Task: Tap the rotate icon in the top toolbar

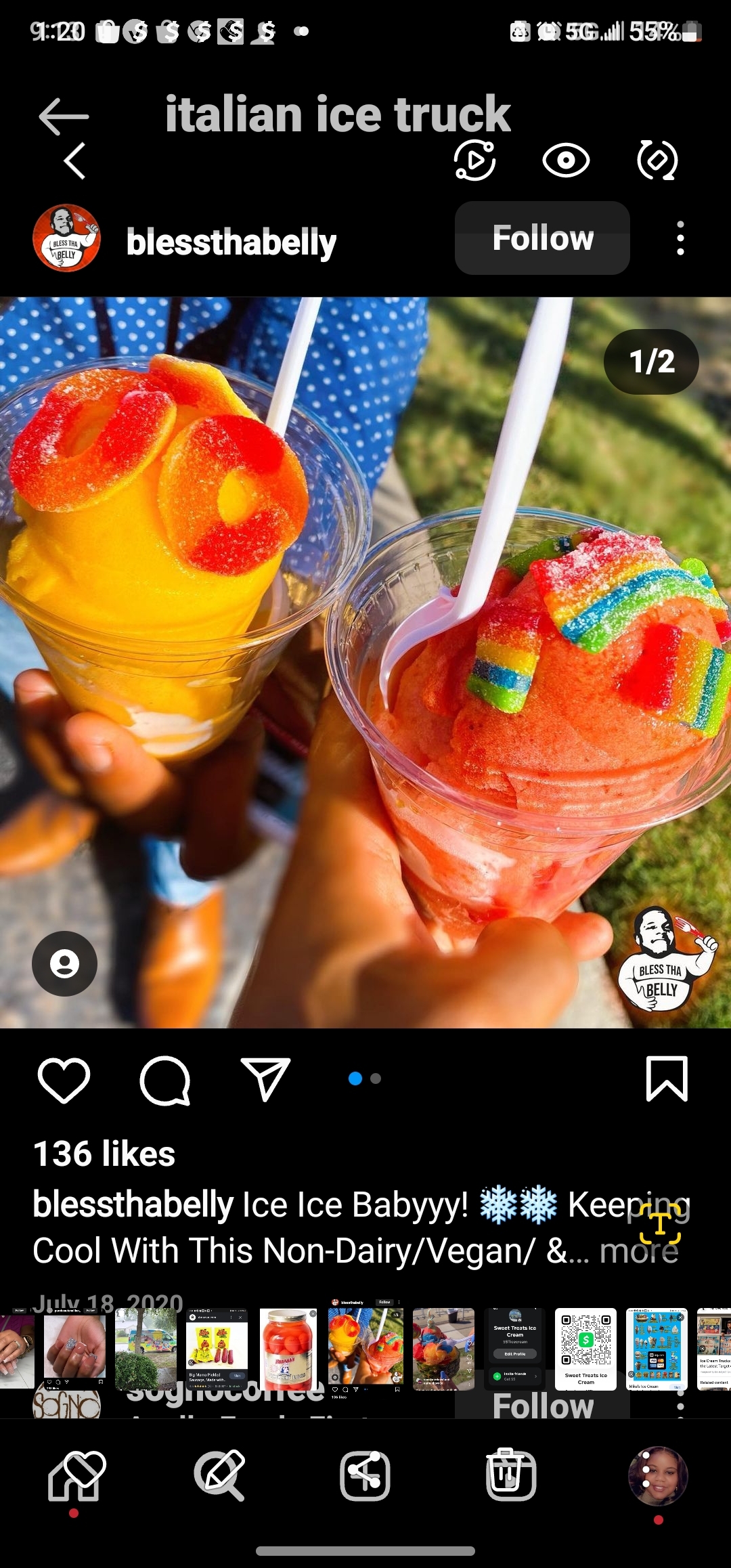Action: tap(657, 160)
